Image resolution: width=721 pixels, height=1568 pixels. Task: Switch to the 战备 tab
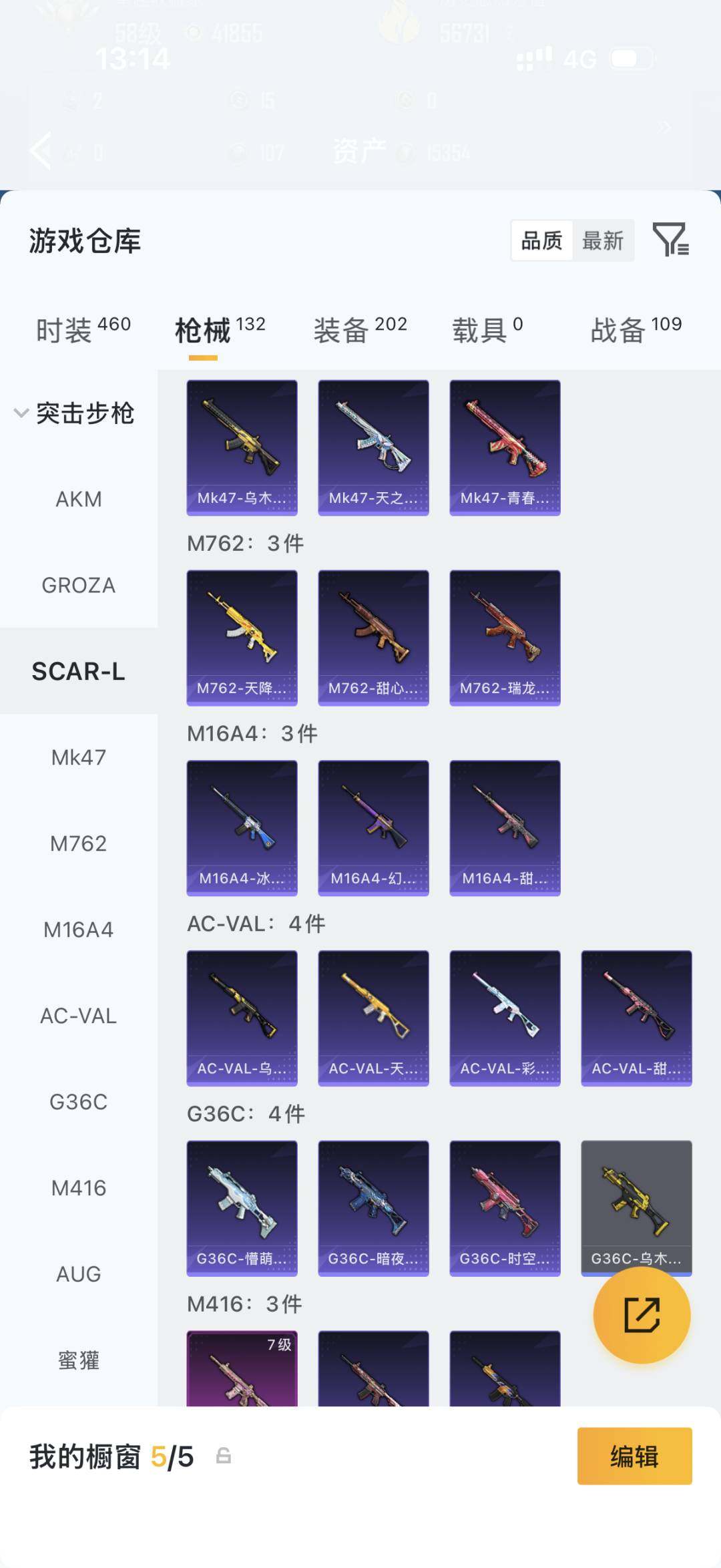[x=636, y=330]
